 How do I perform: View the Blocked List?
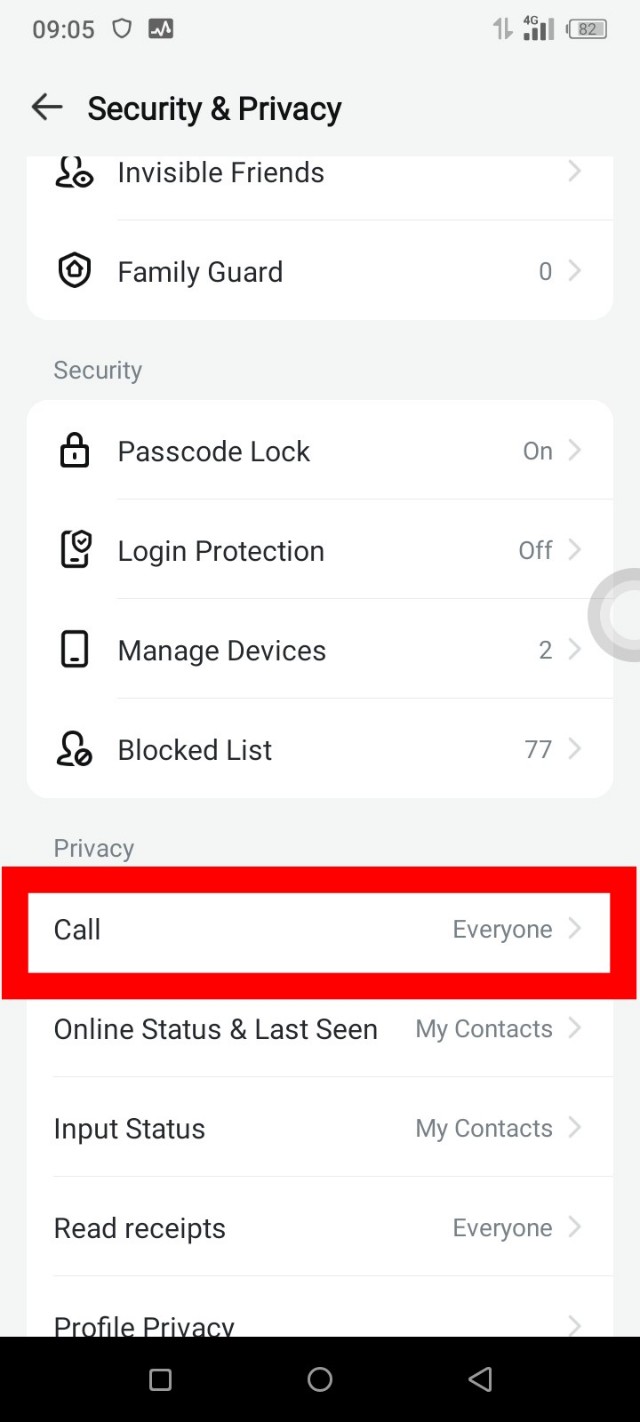(x=320, y=750)
